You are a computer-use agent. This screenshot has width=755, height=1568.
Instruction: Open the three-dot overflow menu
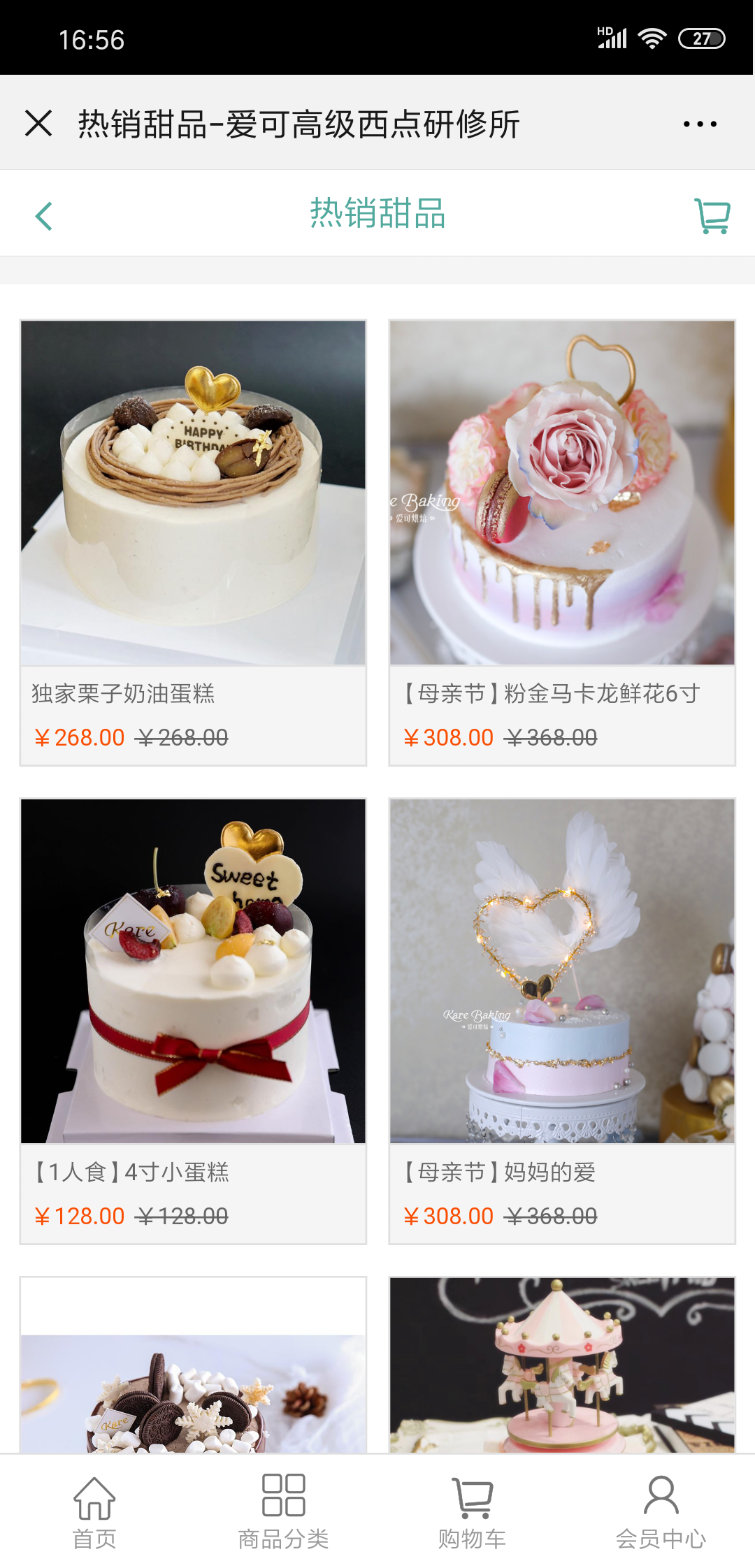(700, 124)
